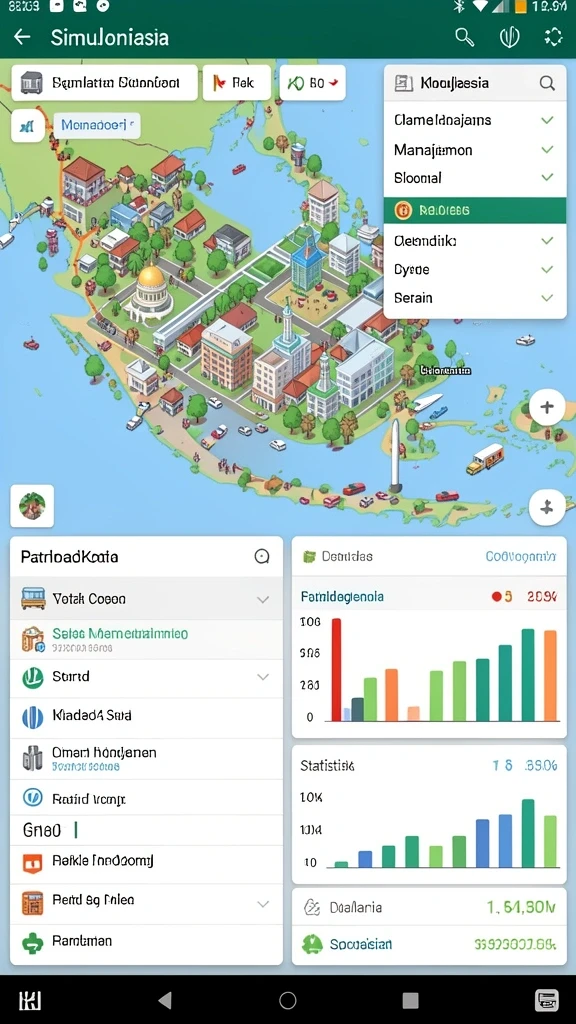The height and width of the screenshot is (1024, 576).
Task: Open the Co0vogenn link in chart card
Action: tap(520, 556)
